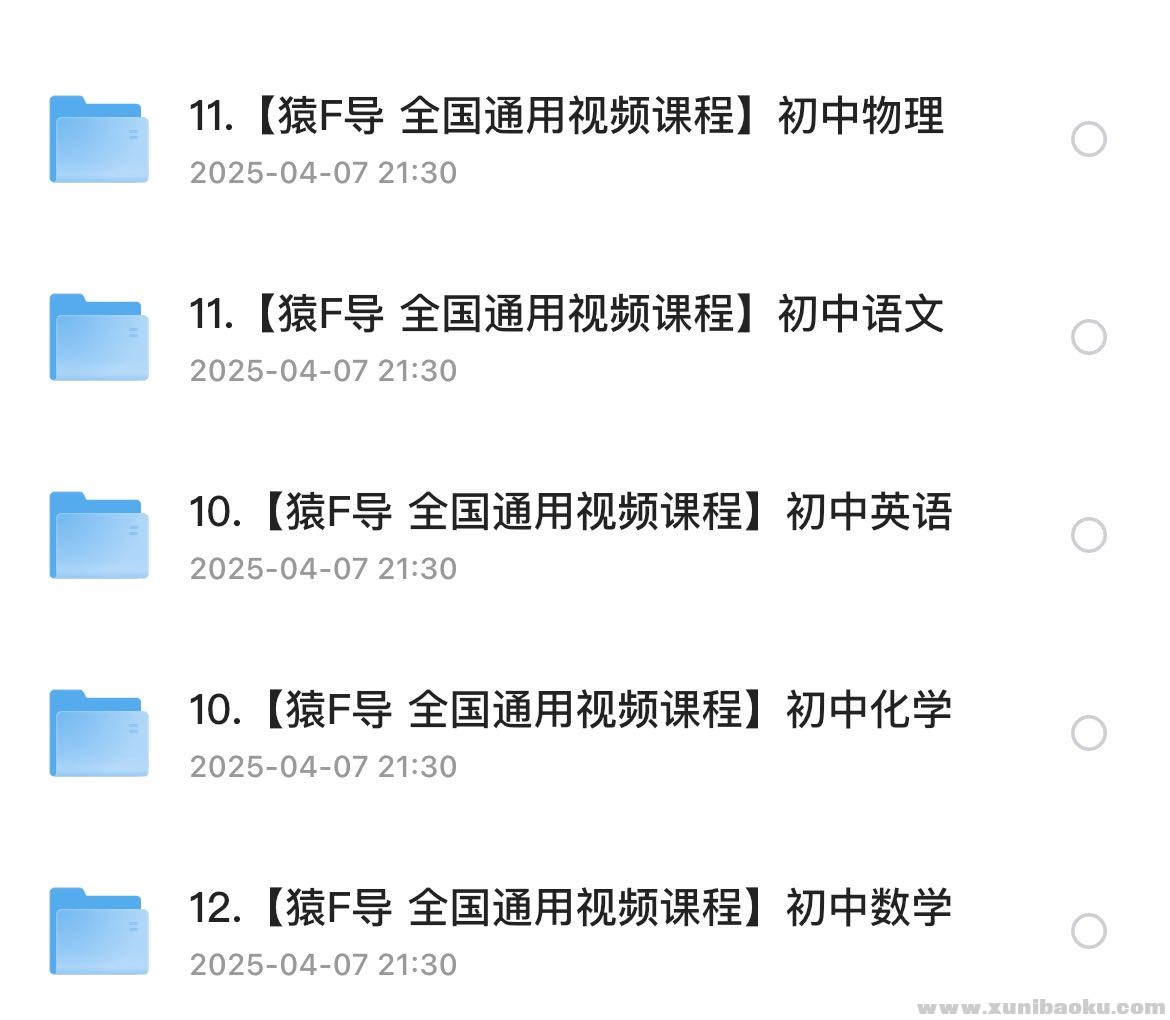Check the circle beside 初中化学
The width and height of the screenshot is (1170, 1020).
[1089, 733]
